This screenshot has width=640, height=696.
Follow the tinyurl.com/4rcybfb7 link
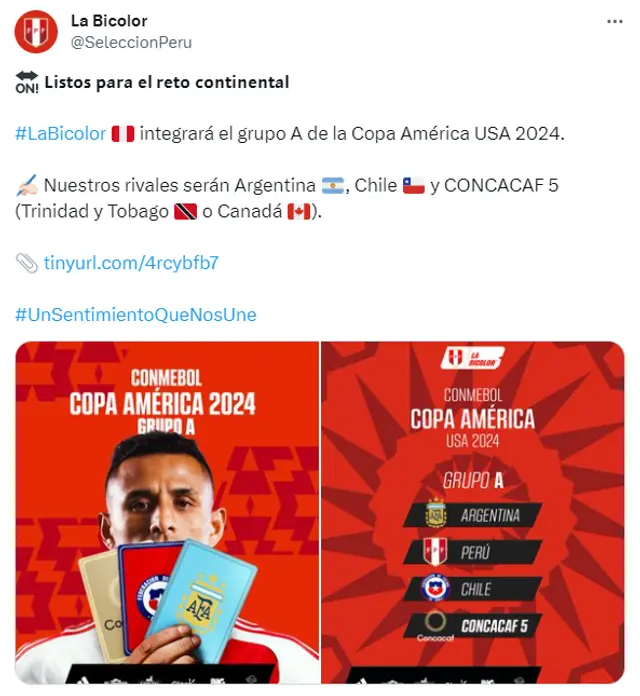click(130, 263)
